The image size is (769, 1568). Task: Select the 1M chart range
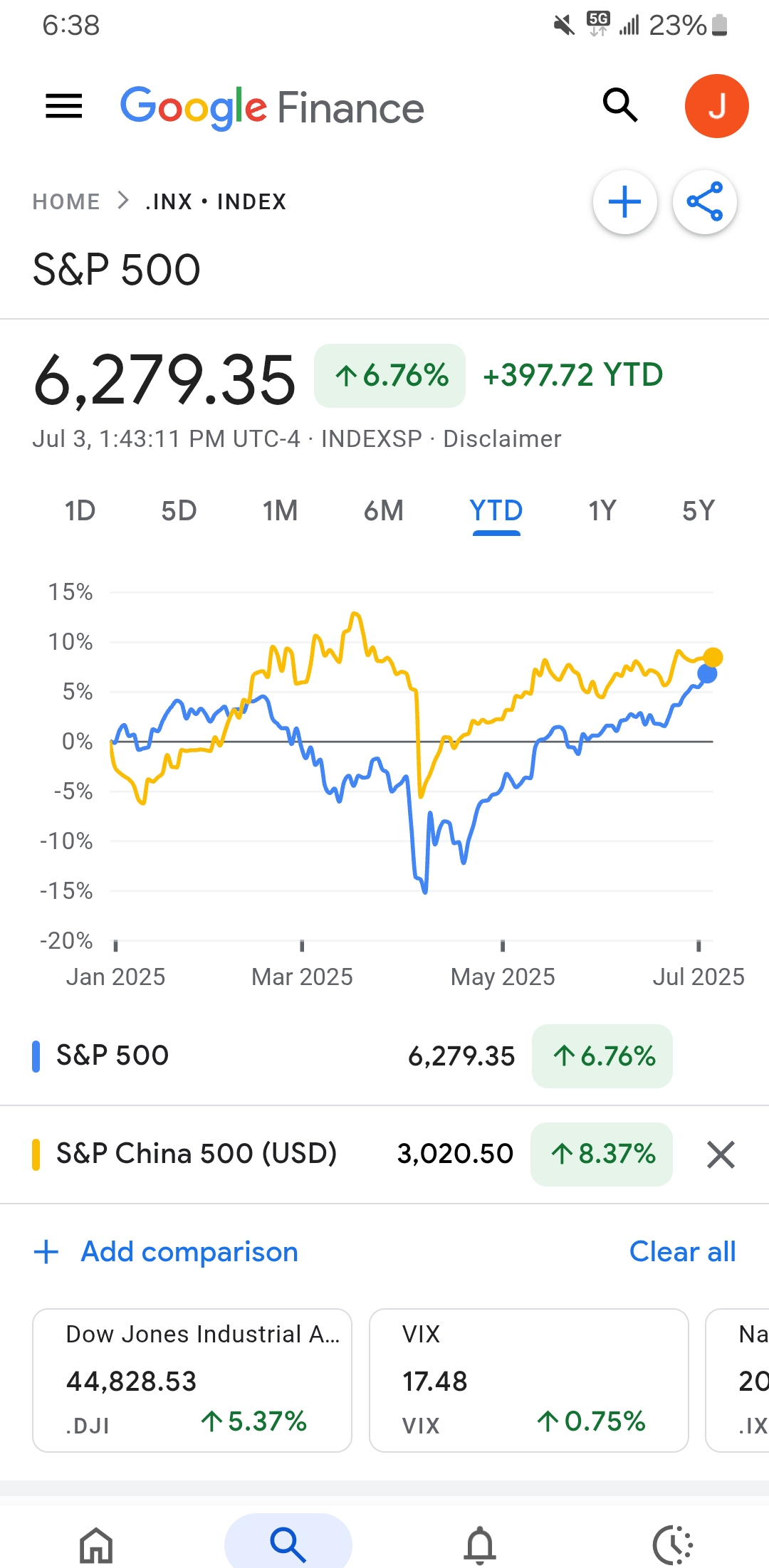tap(280, 511)
